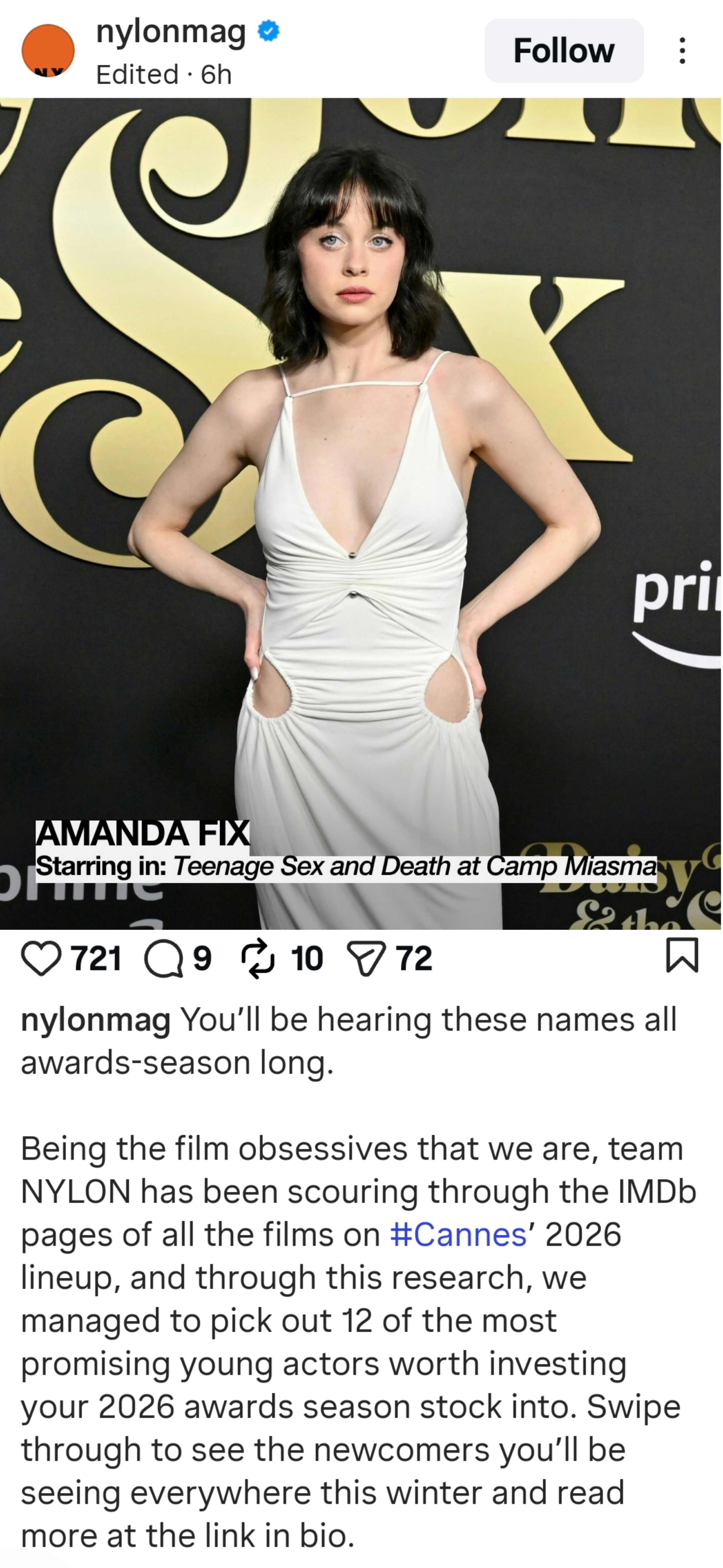723x1568 pixels.
Task: Open the post overflow menu
Action: (682, 51)
